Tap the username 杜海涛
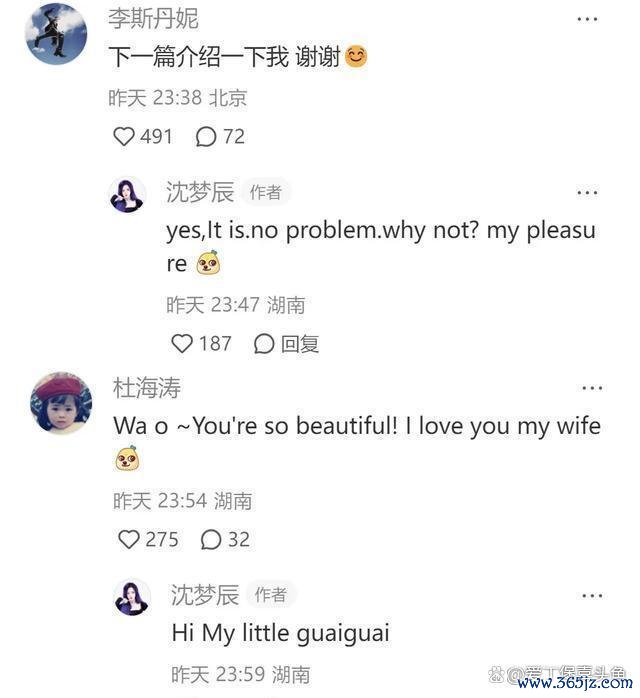Viewport: 640px width, 698px height. pos(147,388)
